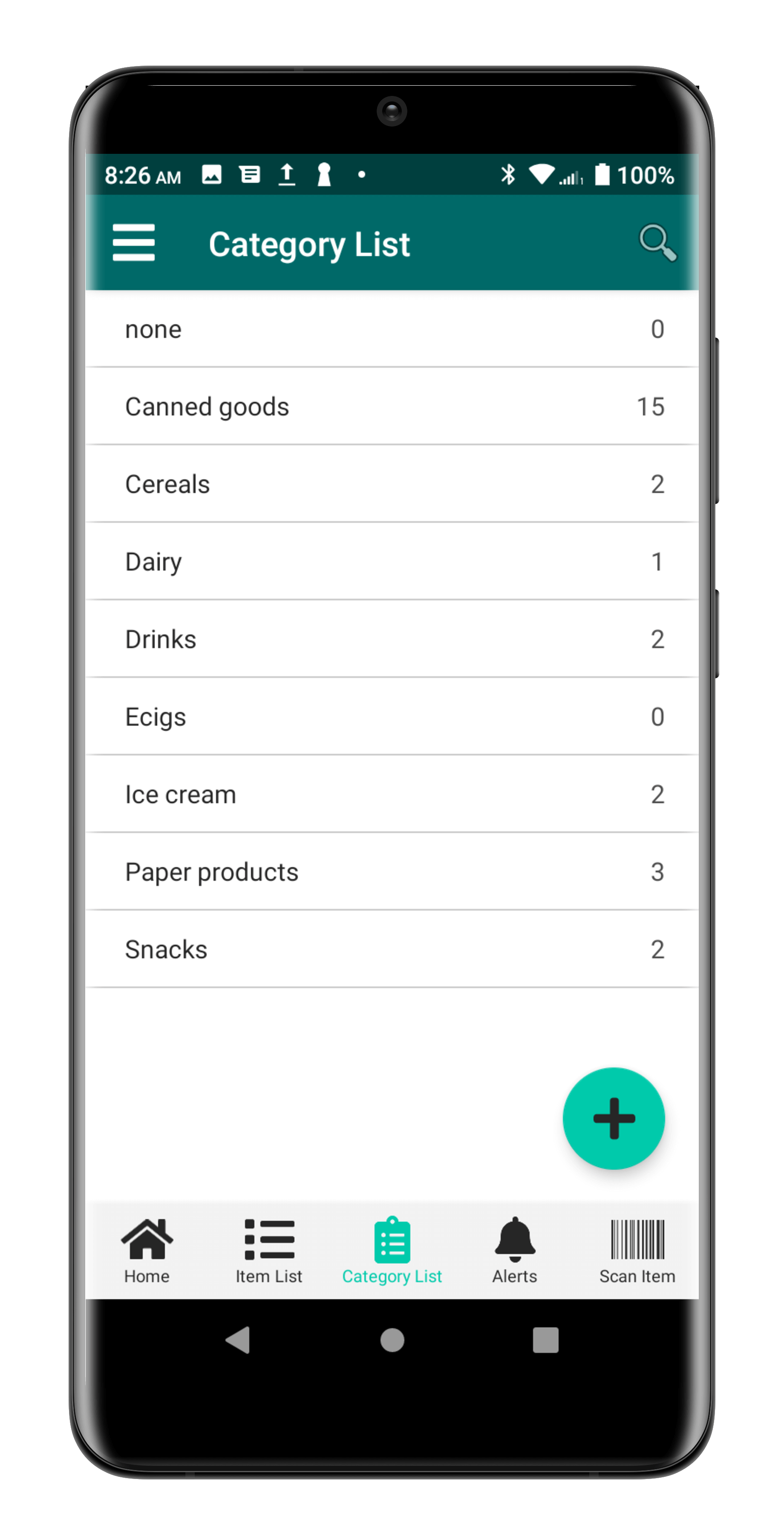
Task: Open the search magnifier icon
Action: (657, 242)
